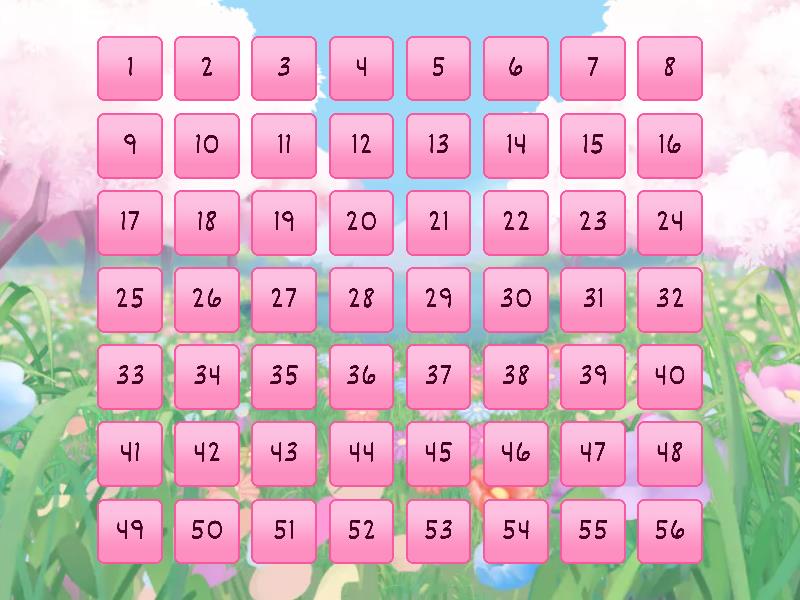This screenshot has height=600, width=800.
Task: Select tile number 52
Action: tap(361, 530)
